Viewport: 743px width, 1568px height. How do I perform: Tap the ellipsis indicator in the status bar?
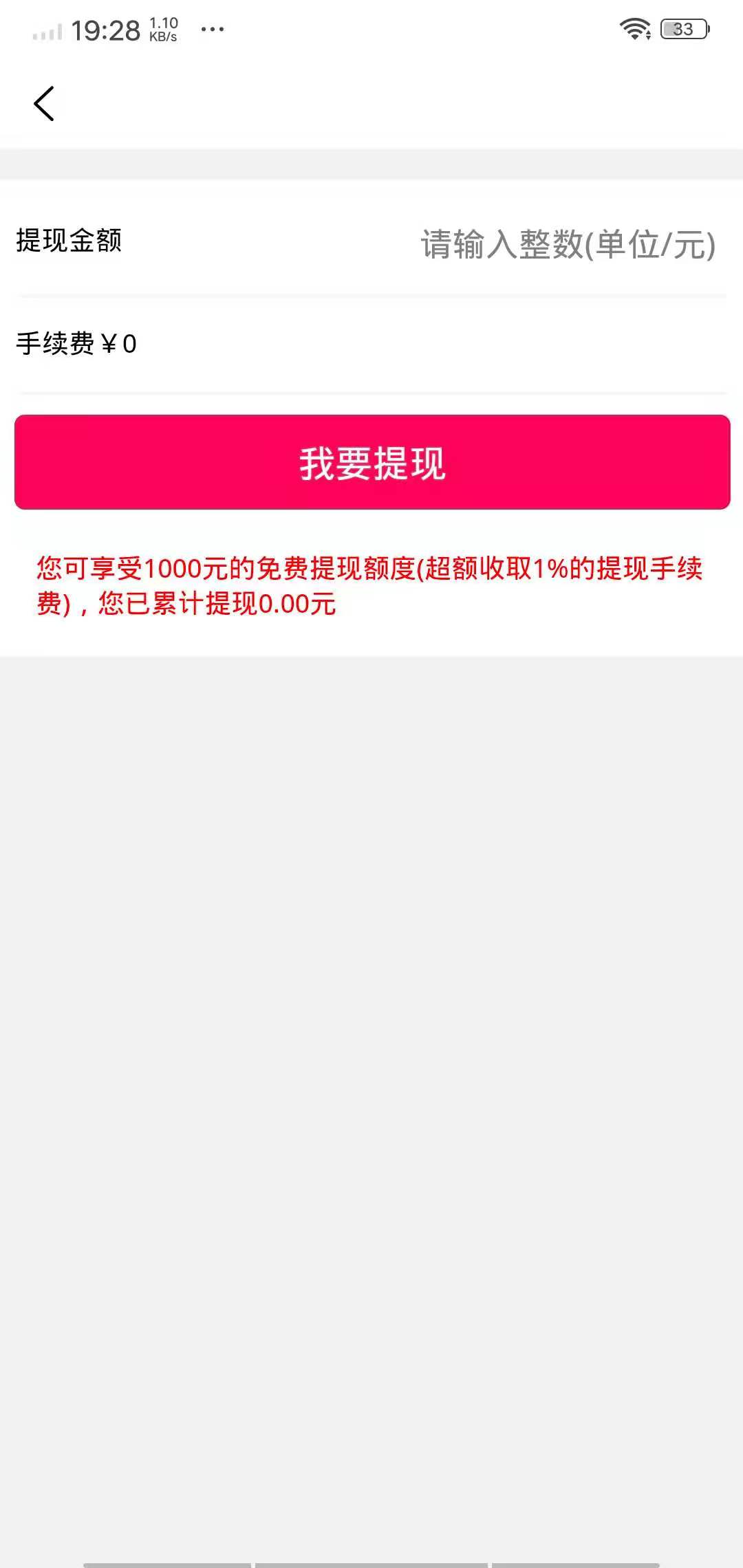click(211, 29)
